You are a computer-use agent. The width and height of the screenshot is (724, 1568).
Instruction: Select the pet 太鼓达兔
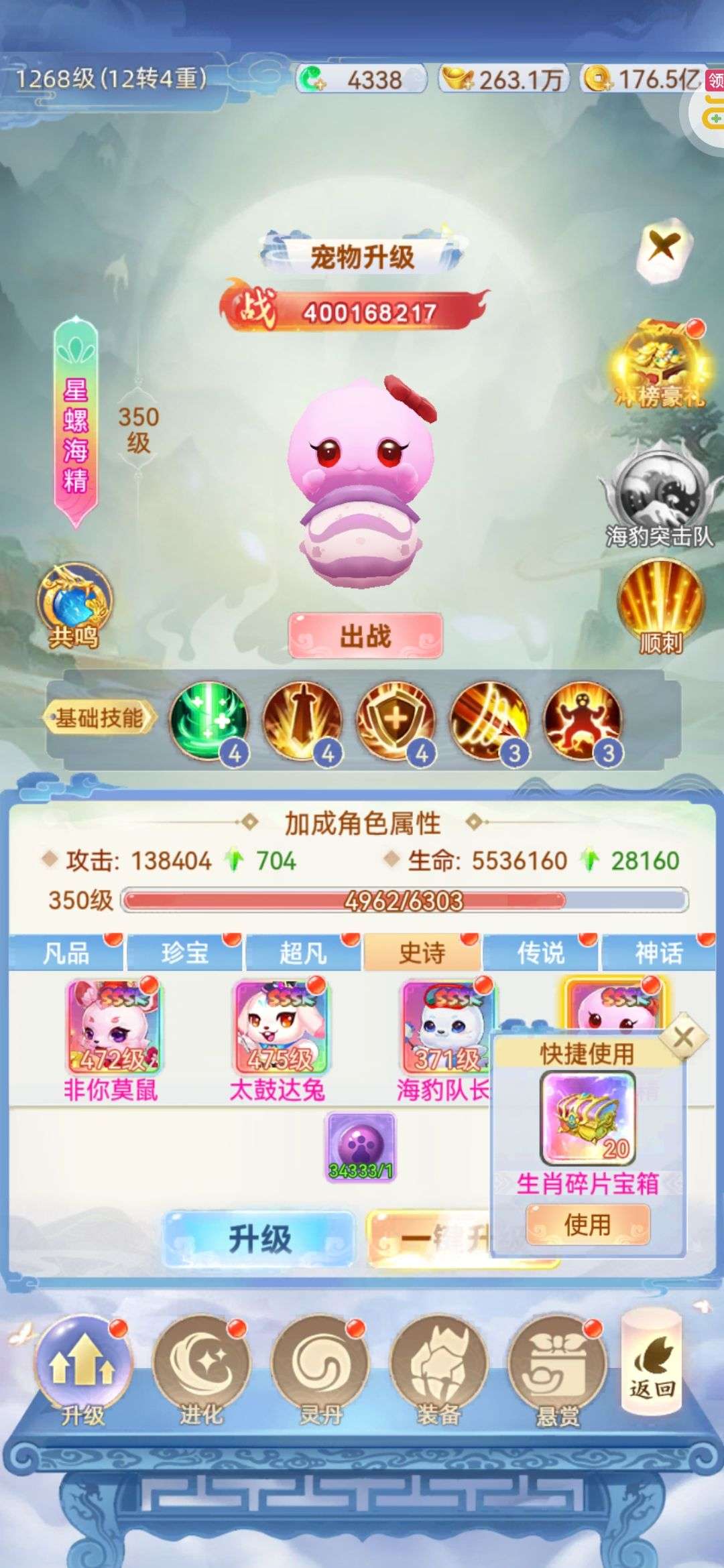click(279, 1040)
